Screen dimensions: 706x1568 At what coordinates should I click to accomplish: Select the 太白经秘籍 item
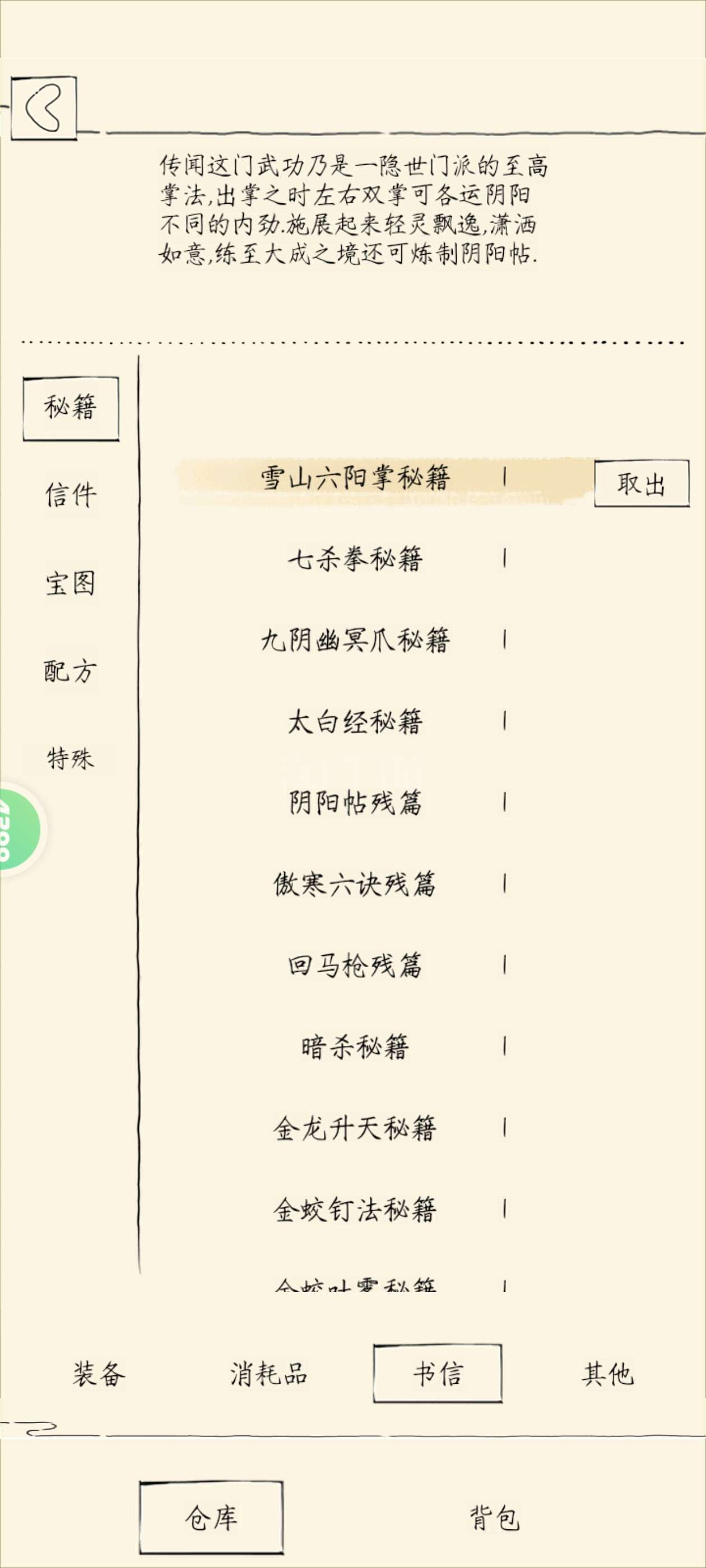pyautogui.click(x=355, y=722)
